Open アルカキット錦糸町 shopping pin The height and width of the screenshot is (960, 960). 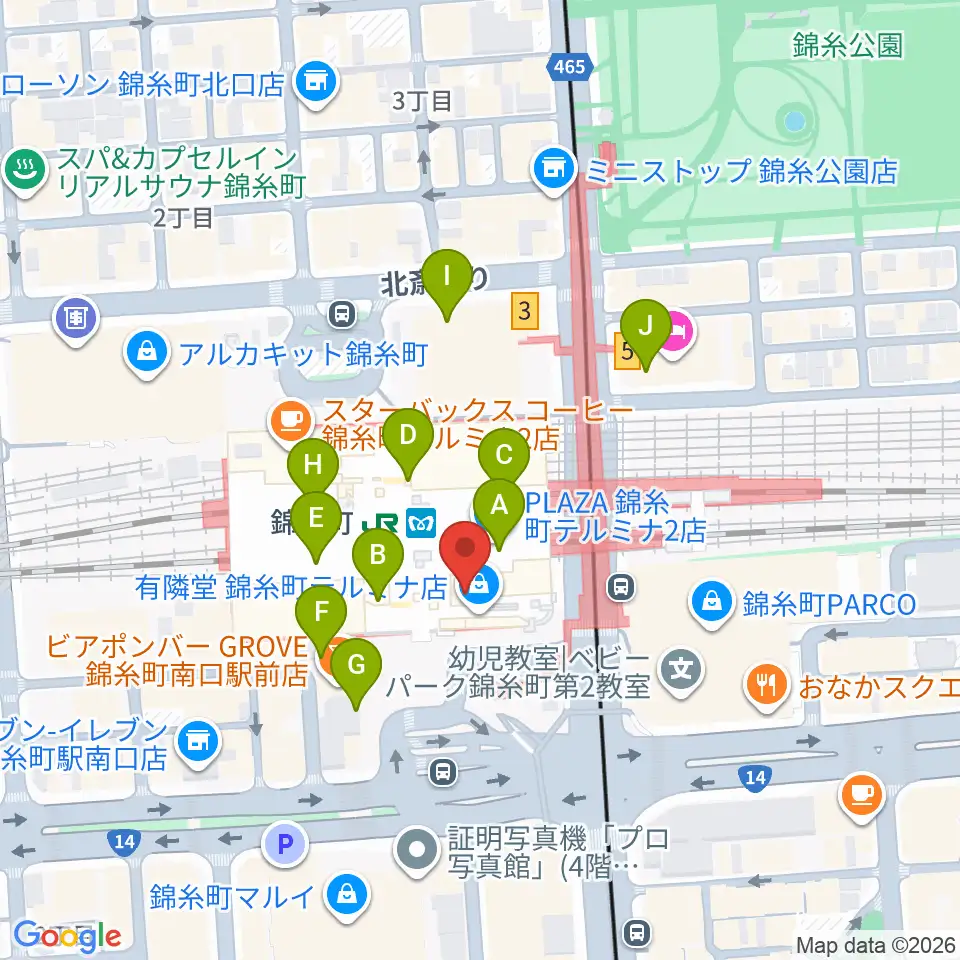click(x=146, y=354)
